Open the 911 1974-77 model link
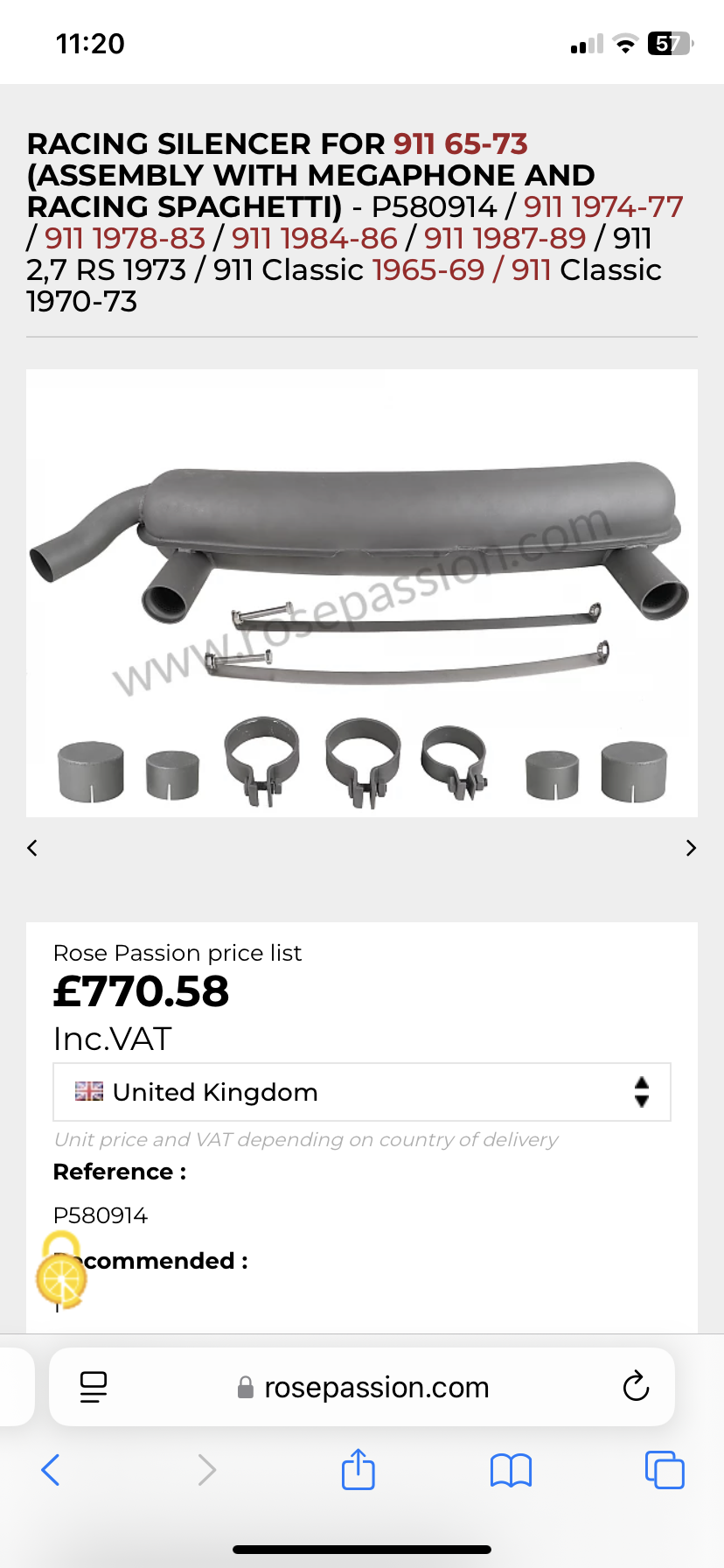Screen dimensions: 724x1568 pyautogui.click(x=603, y=206)
